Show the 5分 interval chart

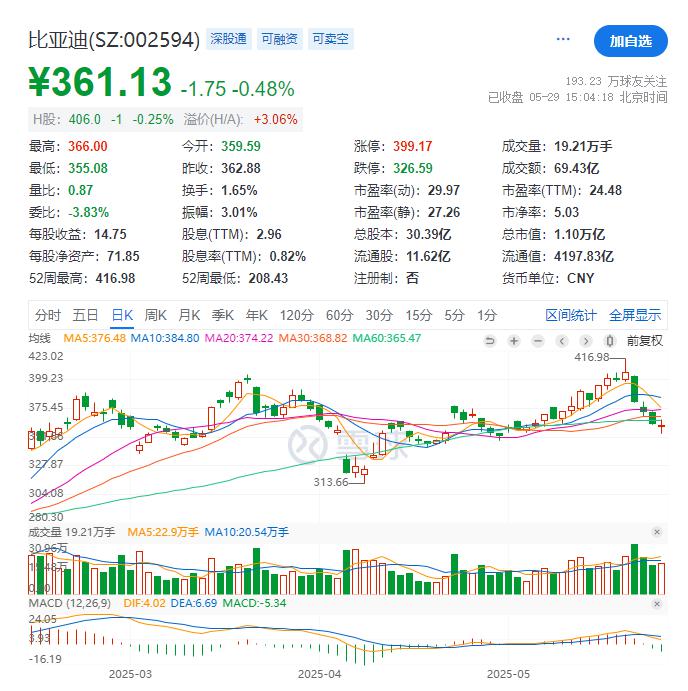pos(455,315)
